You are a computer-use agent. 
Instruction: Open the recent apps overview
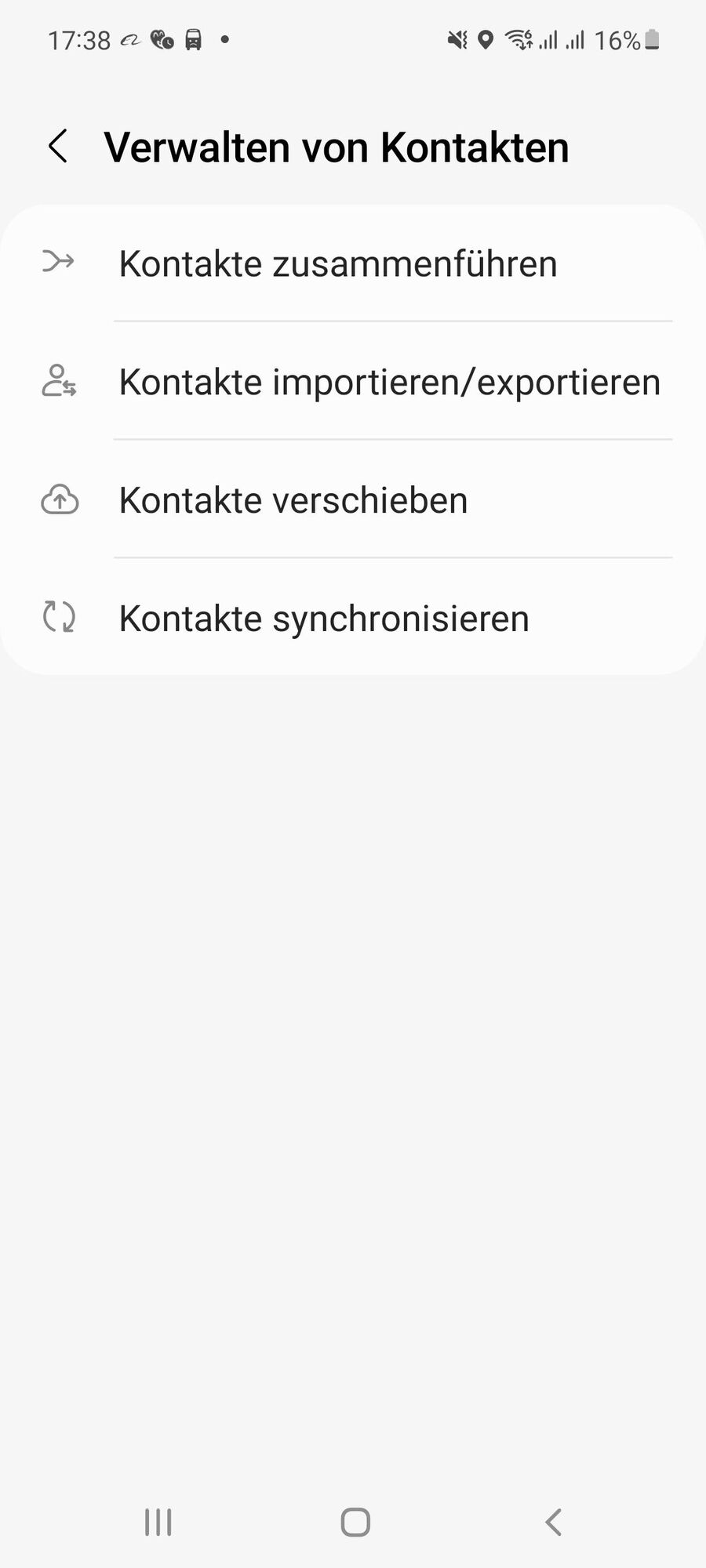coord(158,1522)
